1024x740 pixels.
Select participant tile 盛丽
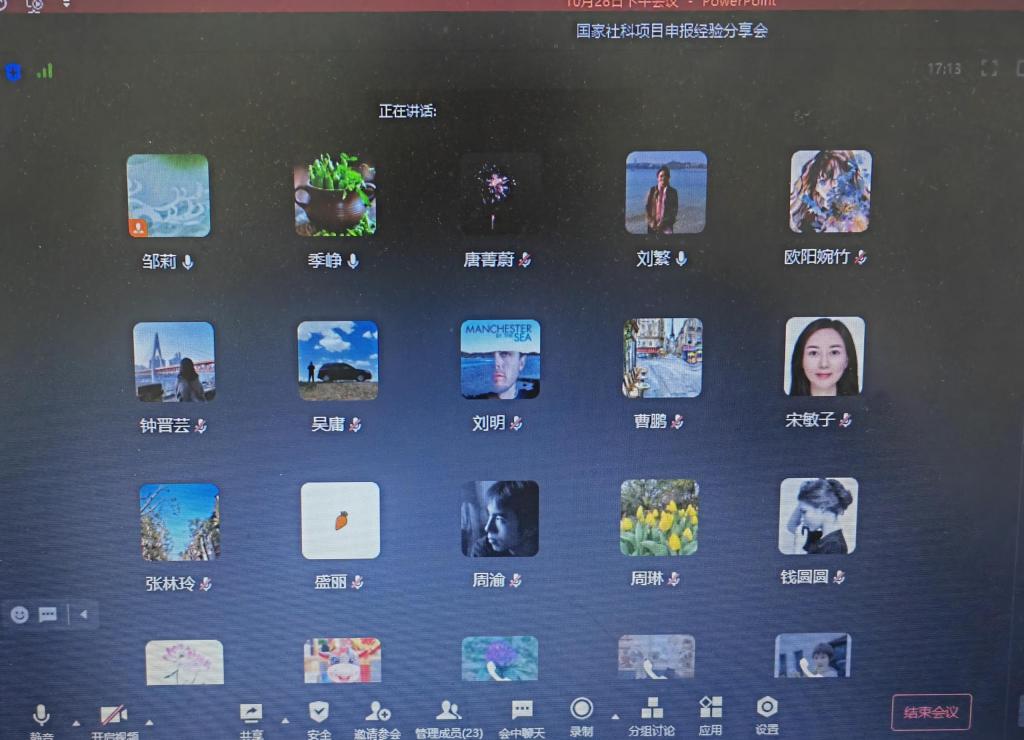pyautogui.click(x=340, y=520)
